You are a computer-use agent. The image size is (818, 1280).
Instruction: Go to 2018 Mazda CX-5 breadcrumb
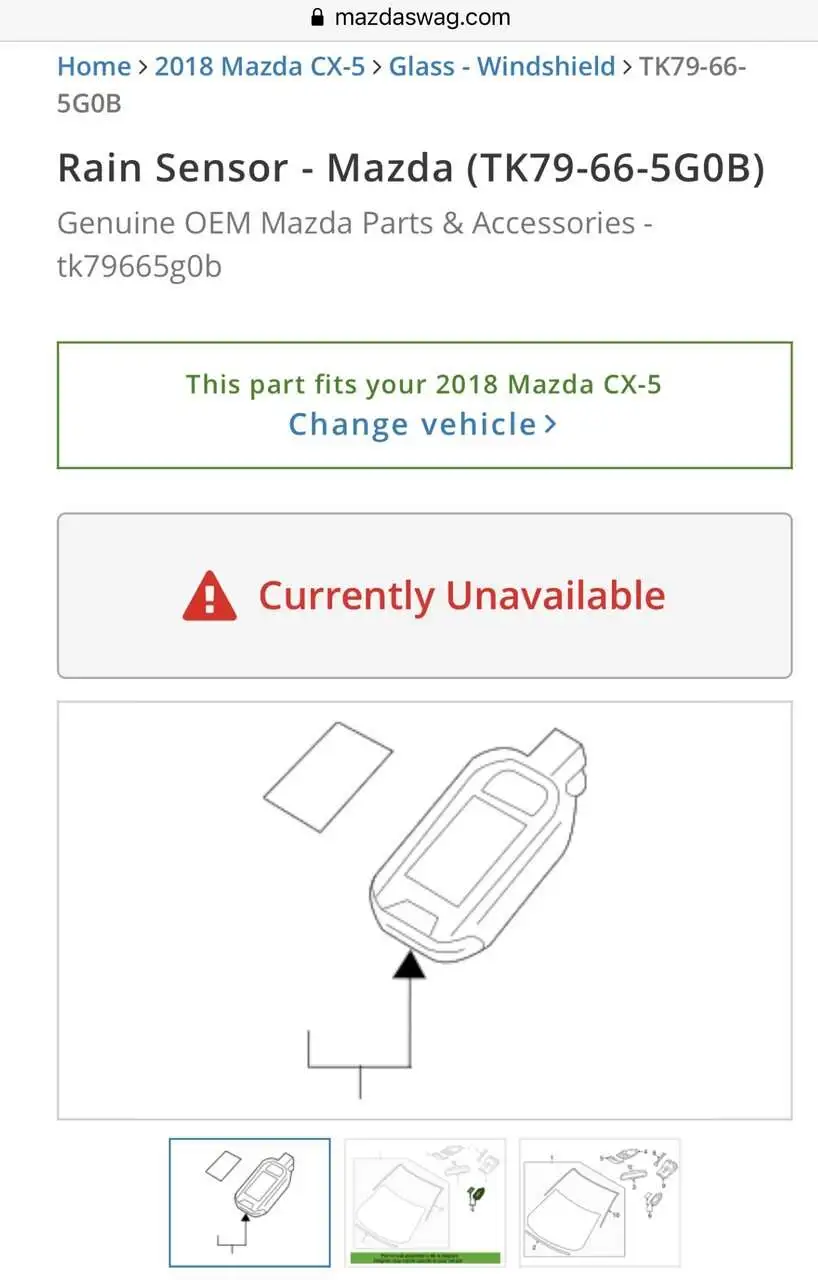pyautogui.click(x=260, y=67)
